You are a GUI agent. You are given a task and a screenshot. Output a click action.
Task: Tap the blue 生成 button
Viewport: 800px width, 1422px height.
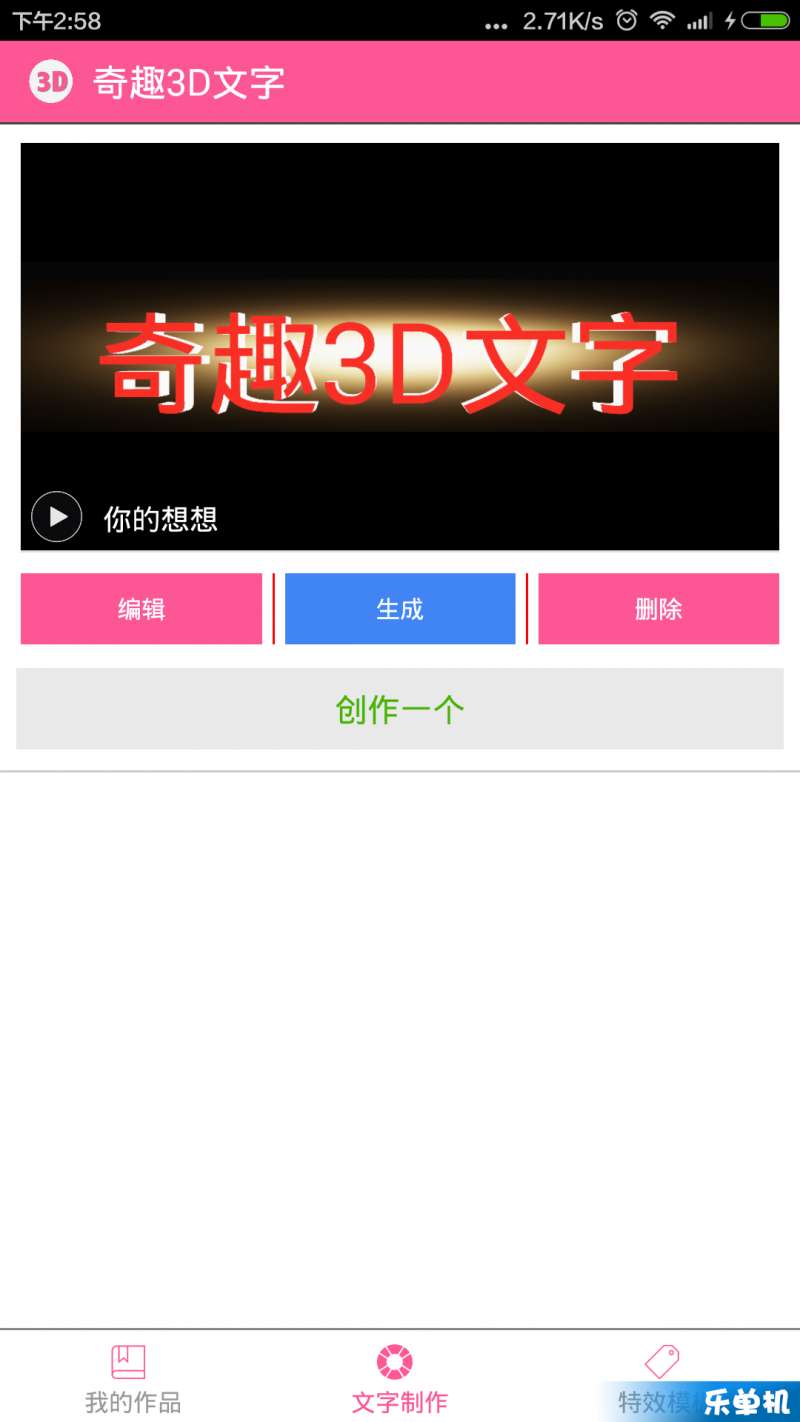point(400,609)
